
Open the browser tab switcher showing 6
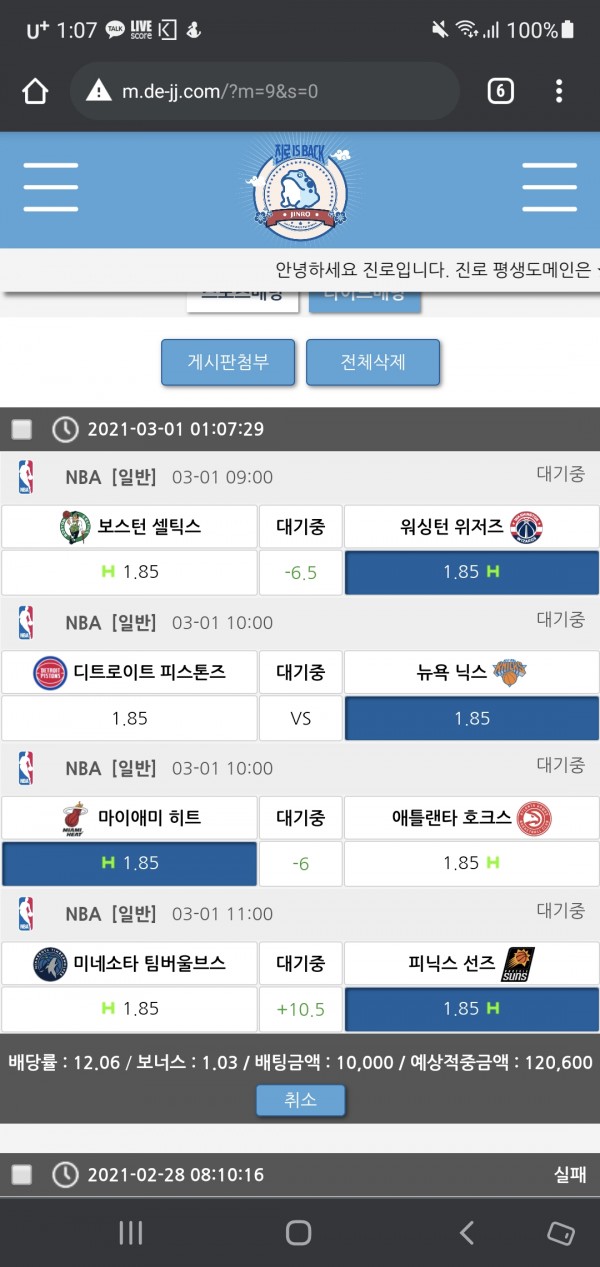tap(500, 92)
